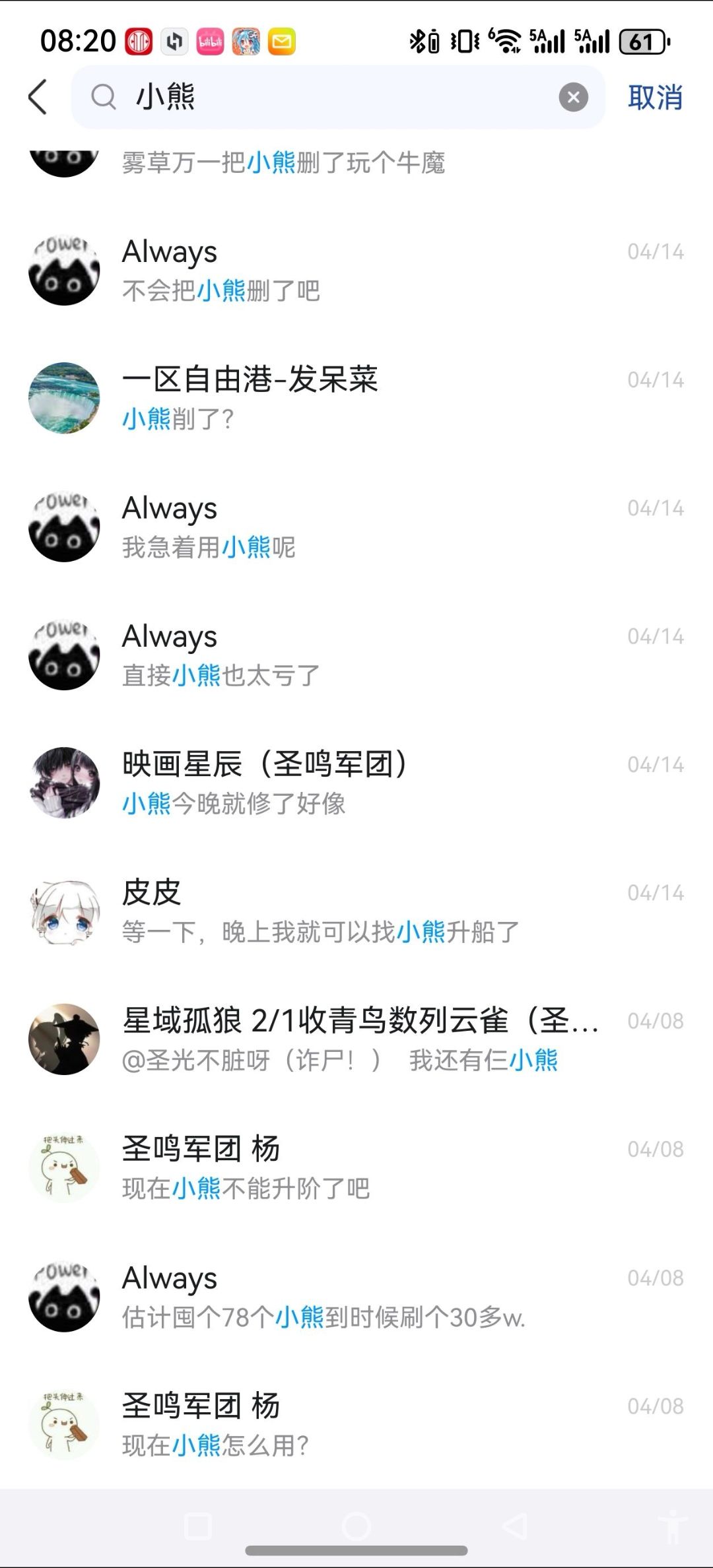The image size is (713, 1568).
Task: Tap 取消 to cancel the search
Action: click(652, 98)
